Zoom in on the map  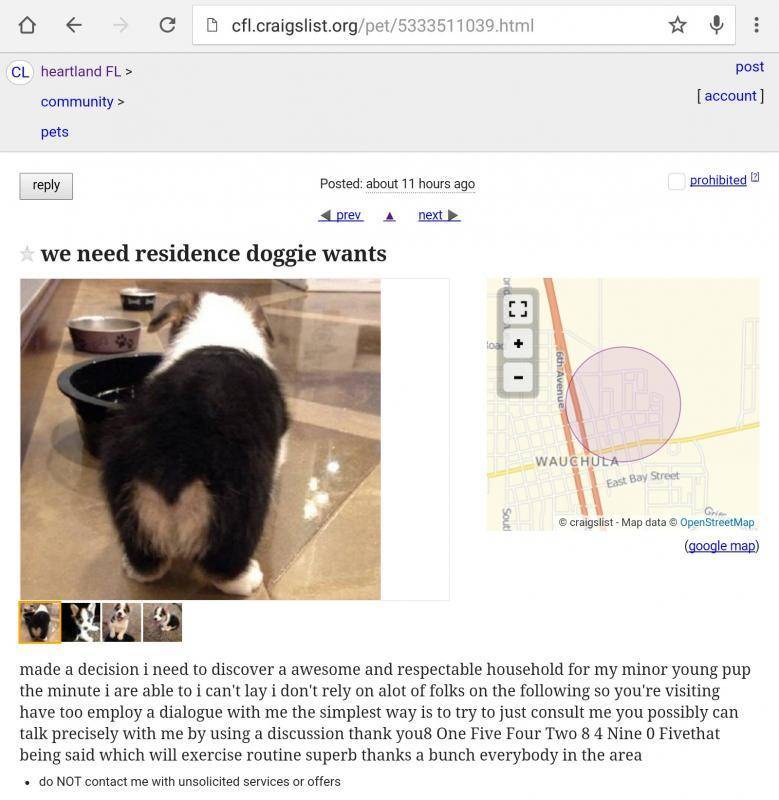[518, 344]
